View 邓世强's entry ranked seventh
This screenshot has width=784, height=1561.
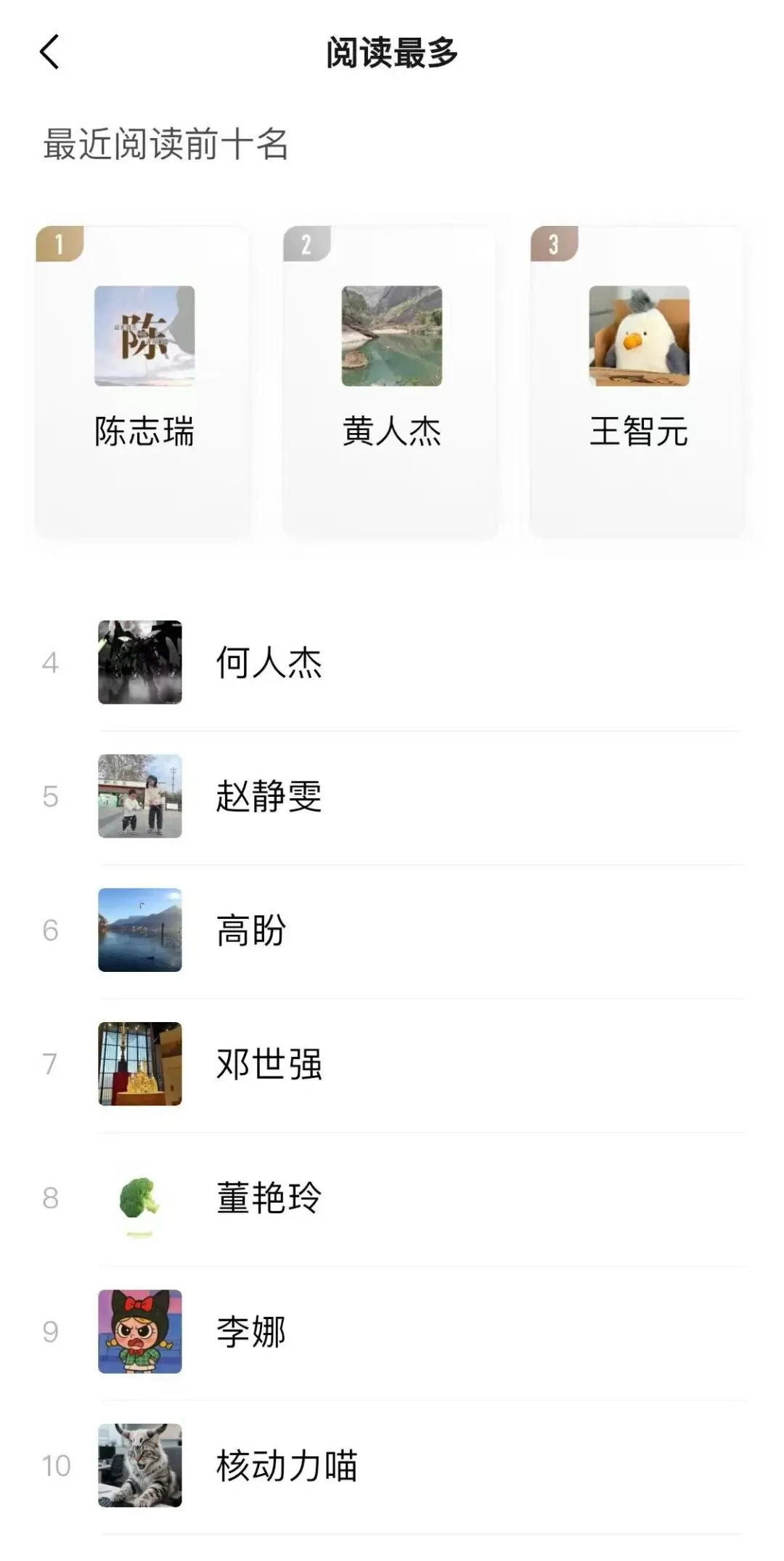(x=392, y=1063)
